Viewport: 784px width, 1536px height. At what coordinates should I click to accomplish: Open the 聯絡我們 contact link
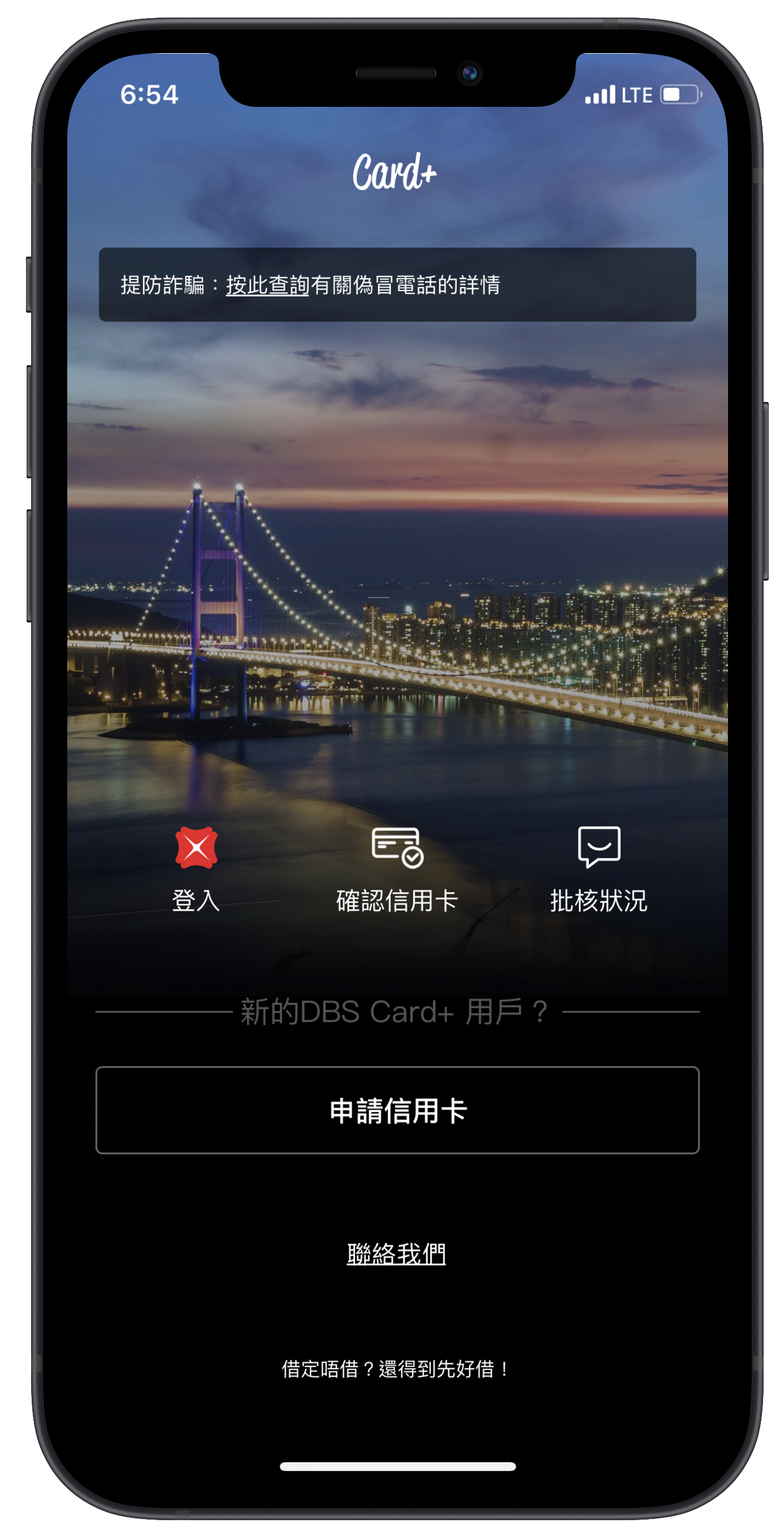(396, 1253)
